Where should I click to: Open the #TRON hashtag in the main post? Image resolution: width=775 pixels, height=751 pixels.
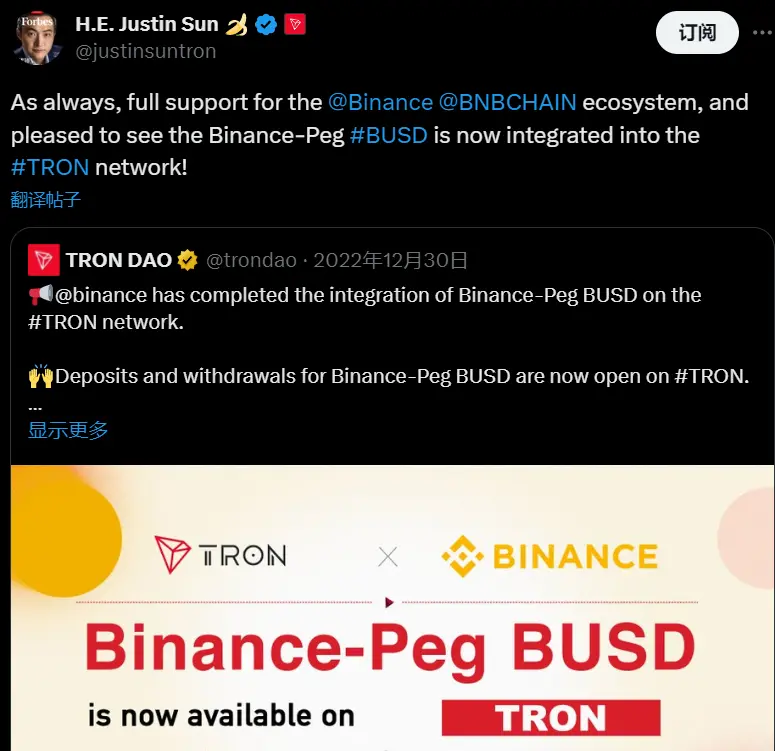(50, 167)
